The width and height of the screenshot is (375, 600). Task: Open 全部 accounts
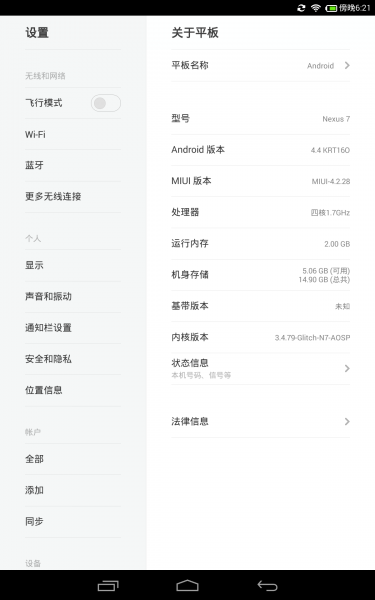click(73, 459)
